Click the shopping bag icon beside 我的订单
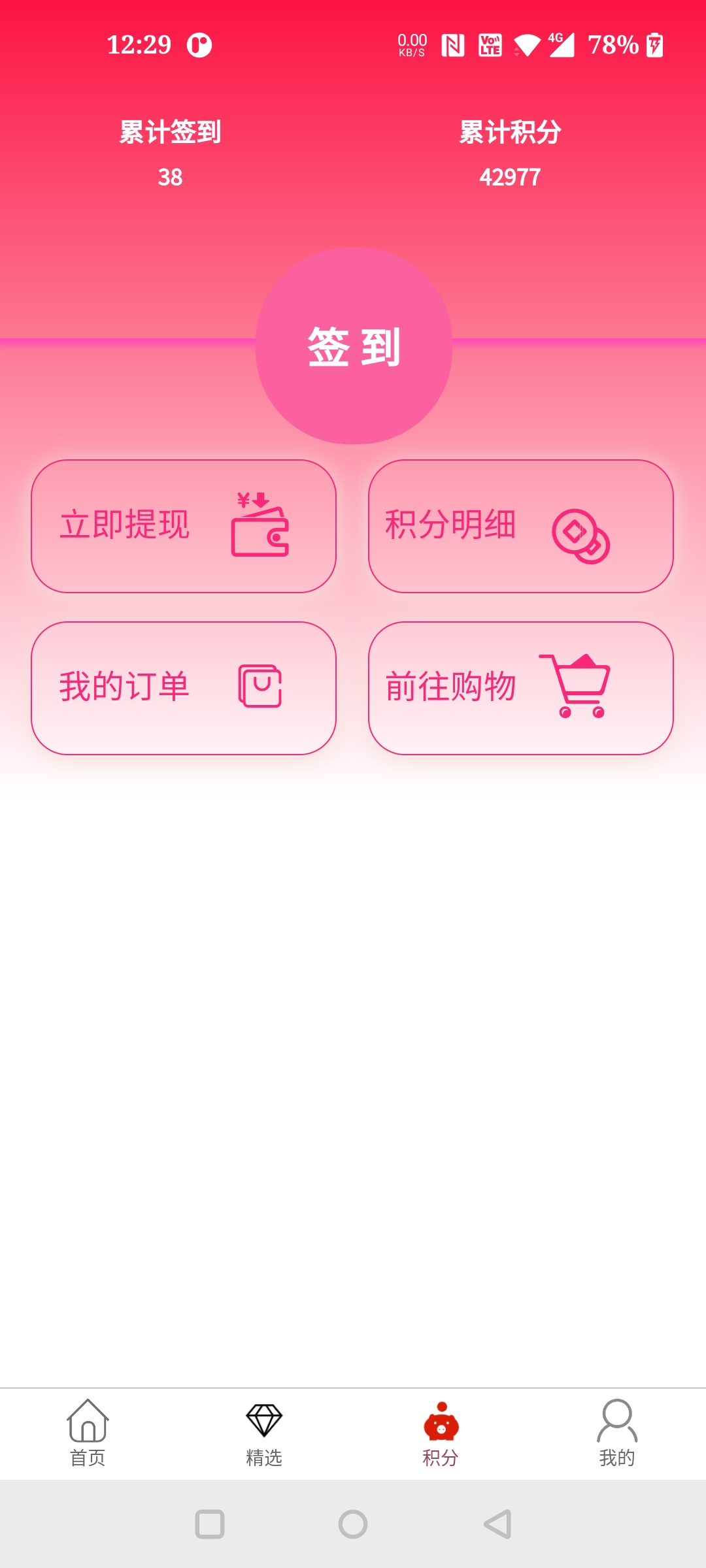 pyautogui.click(x=259, y=687)
